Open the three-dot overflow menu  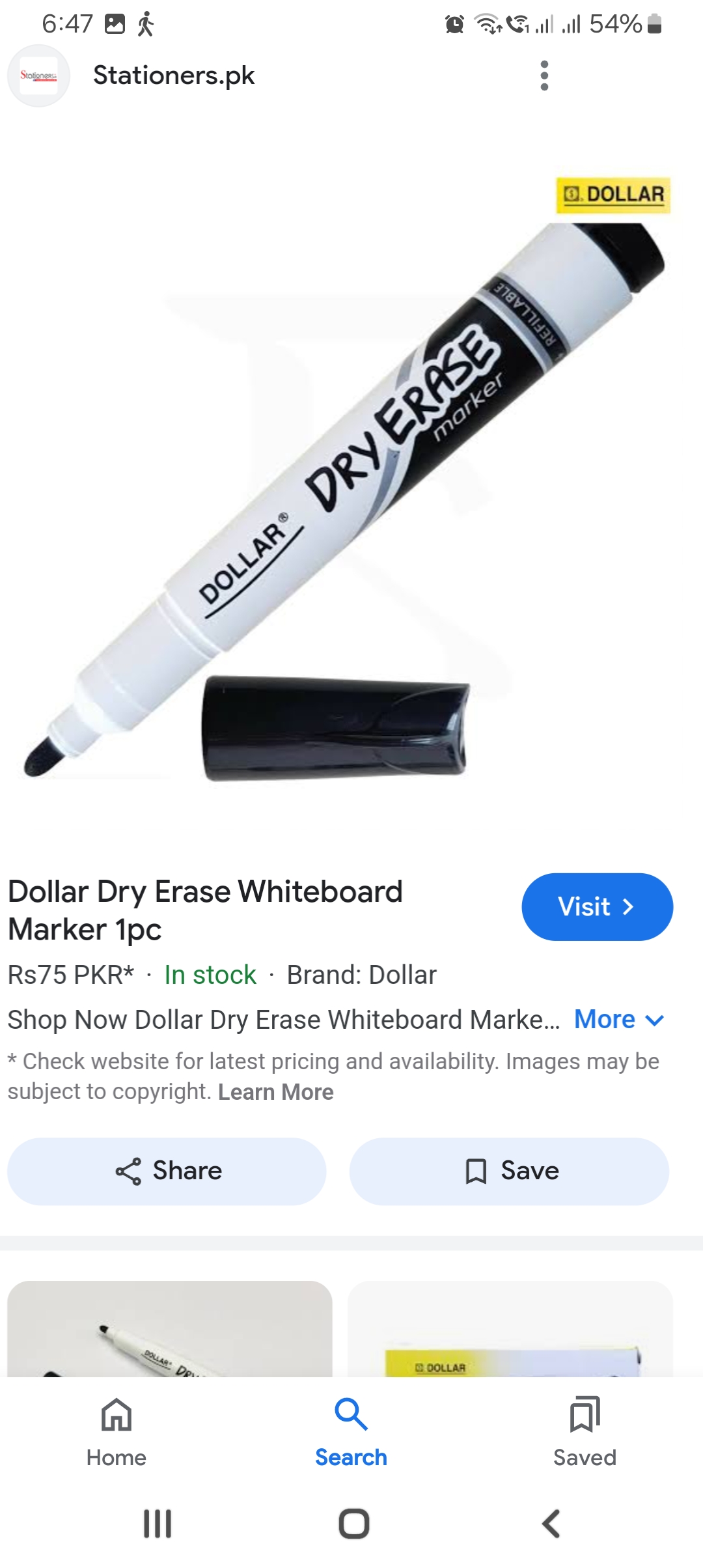[x=544, y=76]
